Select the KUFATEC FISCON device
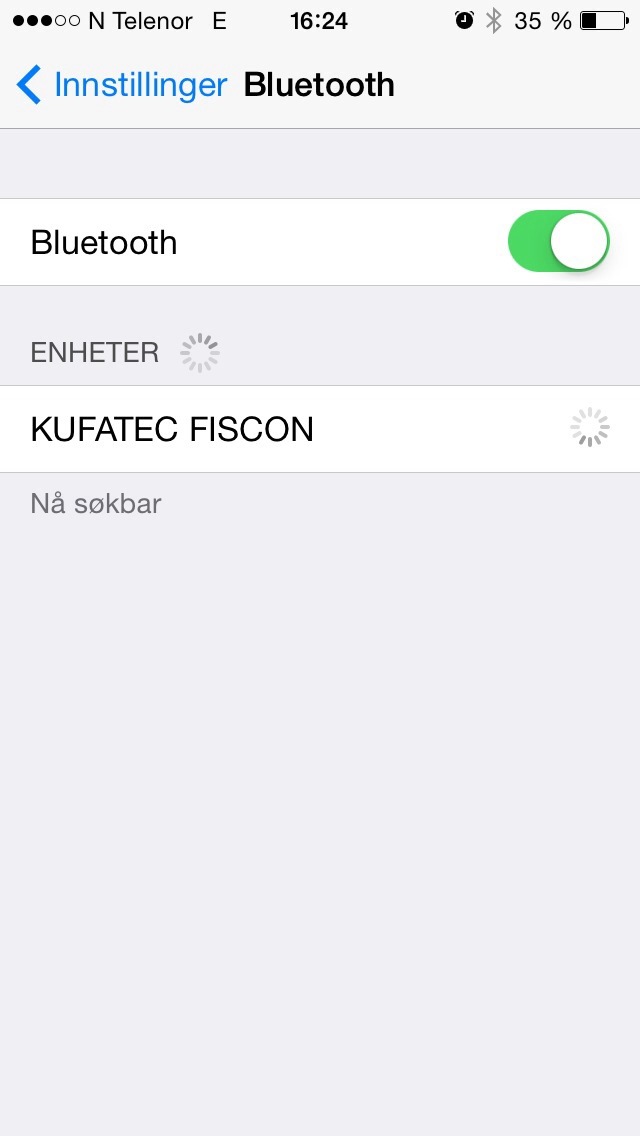This screenshot has width=640, height=1136. click(x=172, y=429)
